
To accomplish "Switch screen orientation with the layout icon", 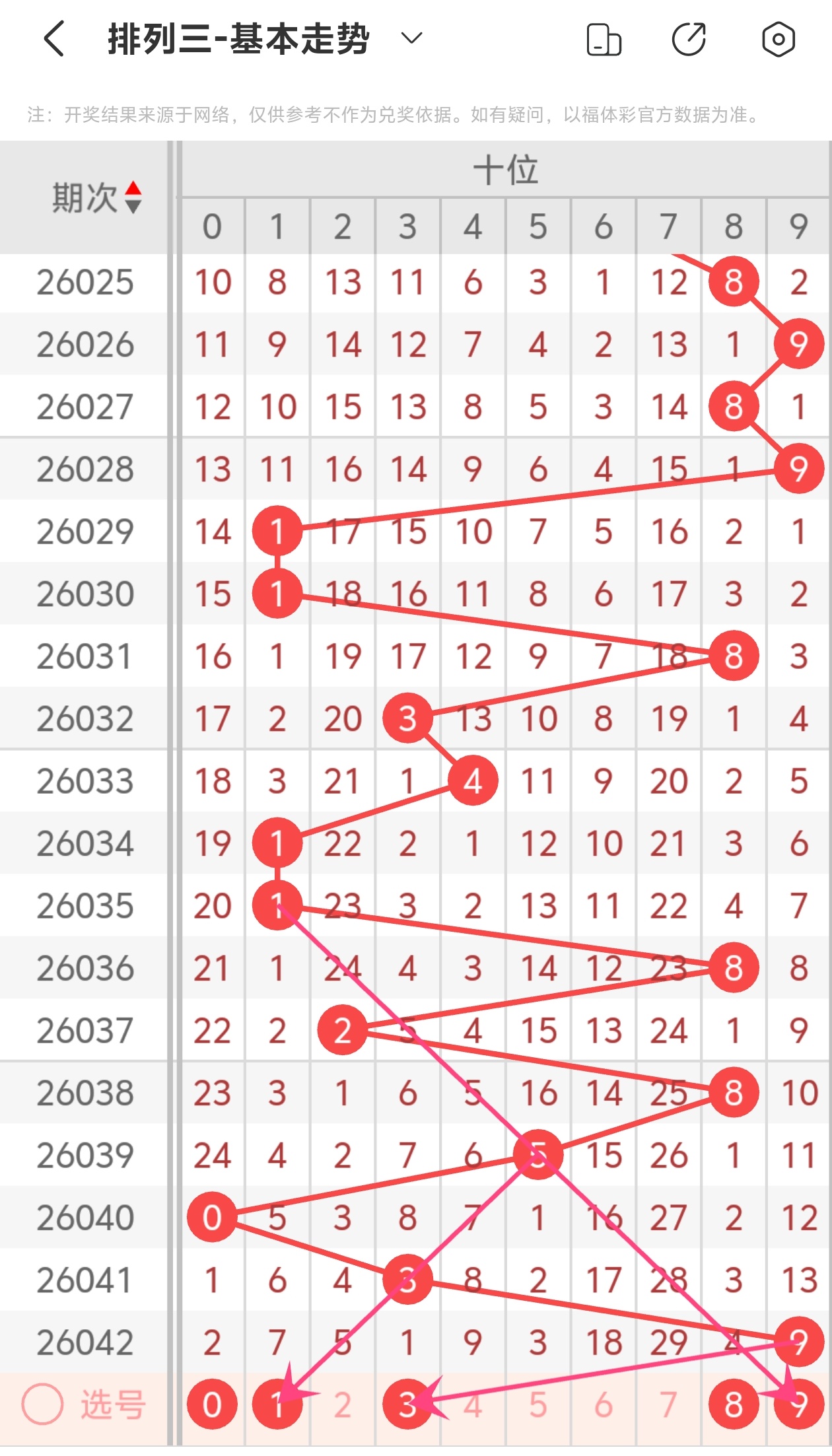I will coord(604,40).
